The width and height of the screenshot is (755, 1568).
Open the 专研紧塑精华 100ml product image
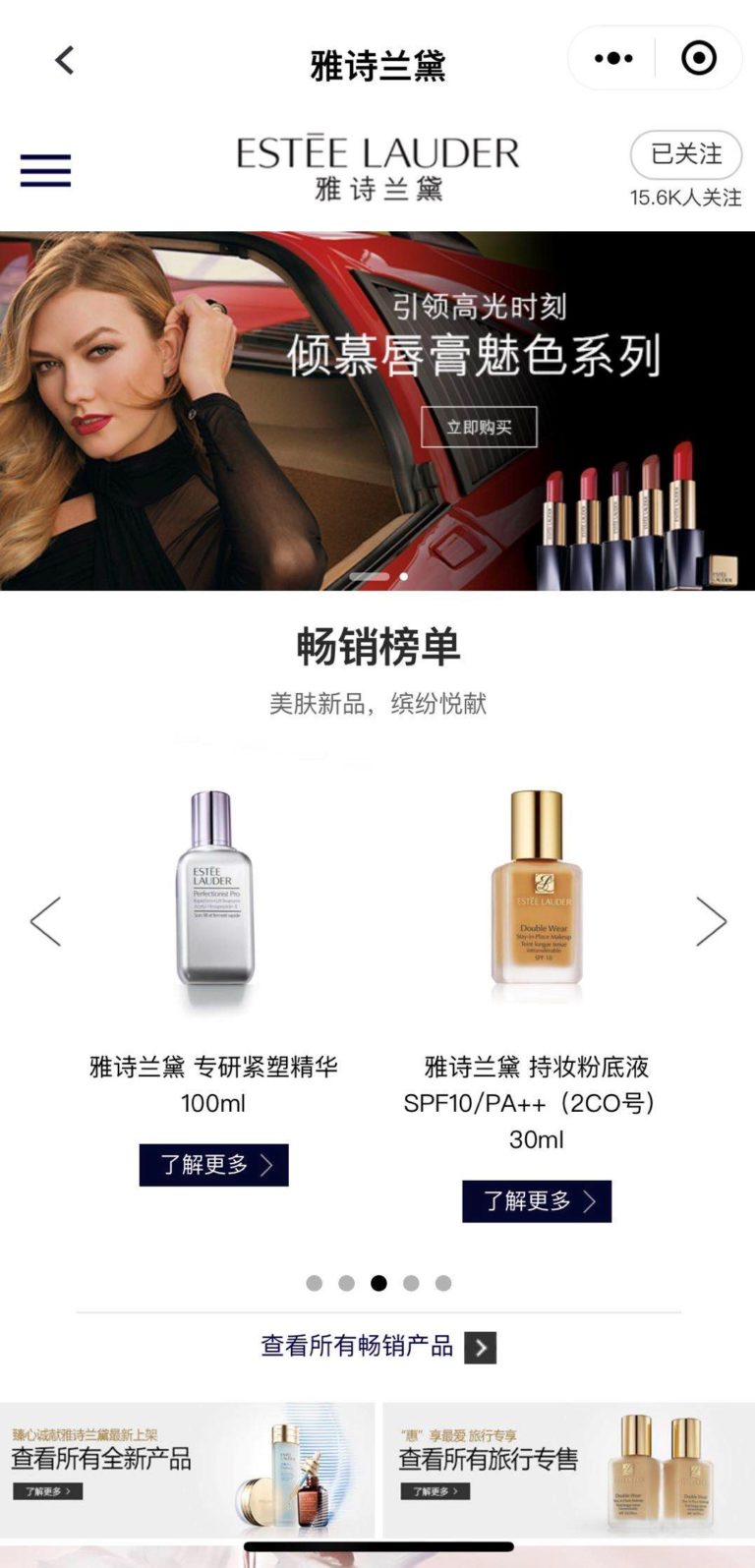[214, 890]
